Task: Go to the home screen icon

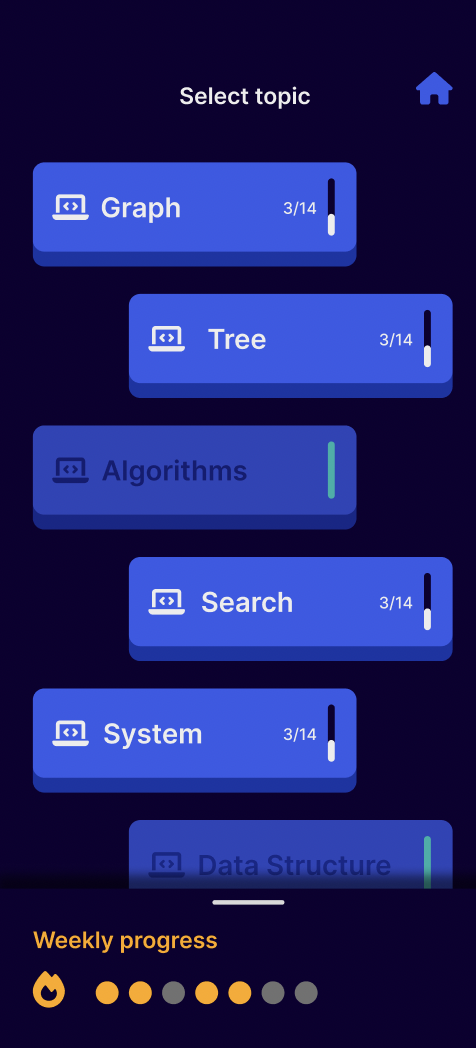Action: point(434,89)
